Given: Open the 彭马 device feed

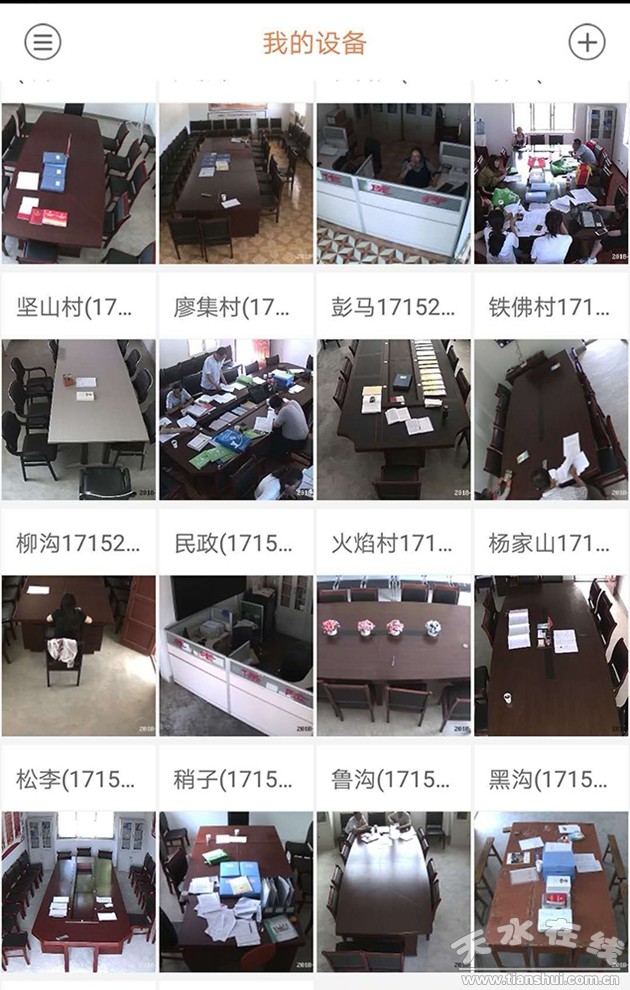Looking at the screenshot, I should [x=393, y=420].
